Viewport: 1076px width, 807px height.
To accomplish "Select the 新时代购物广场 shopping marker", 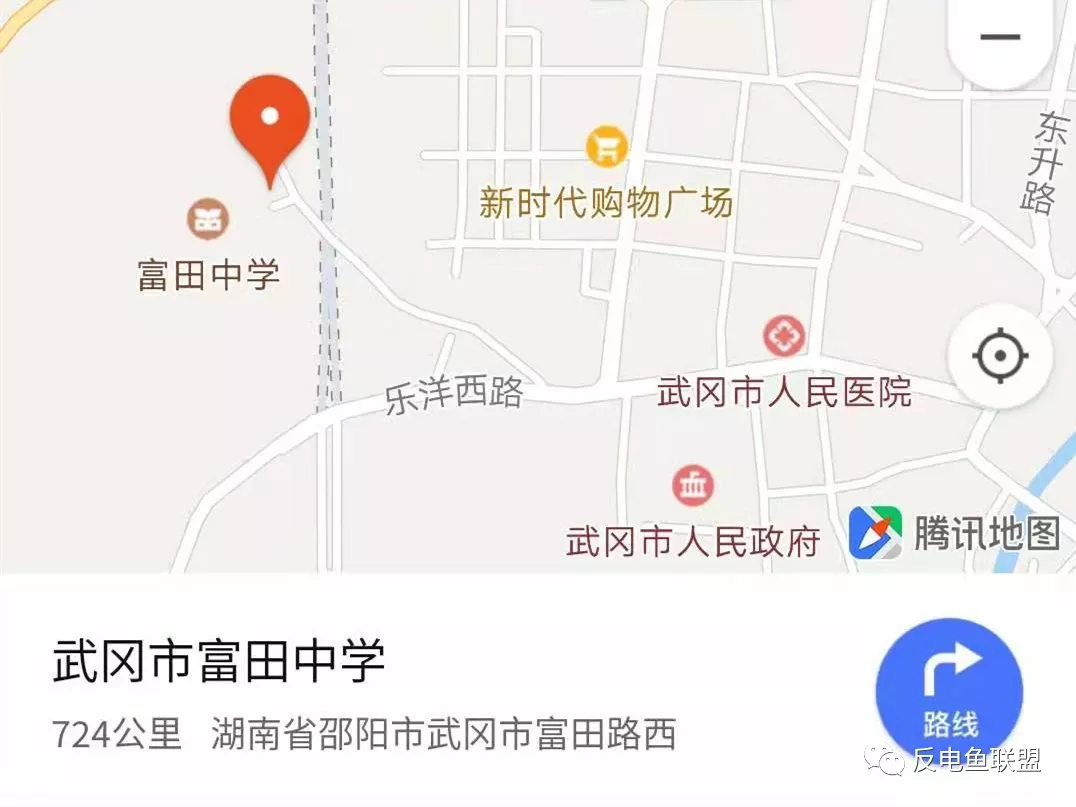I will pos(606,148).
